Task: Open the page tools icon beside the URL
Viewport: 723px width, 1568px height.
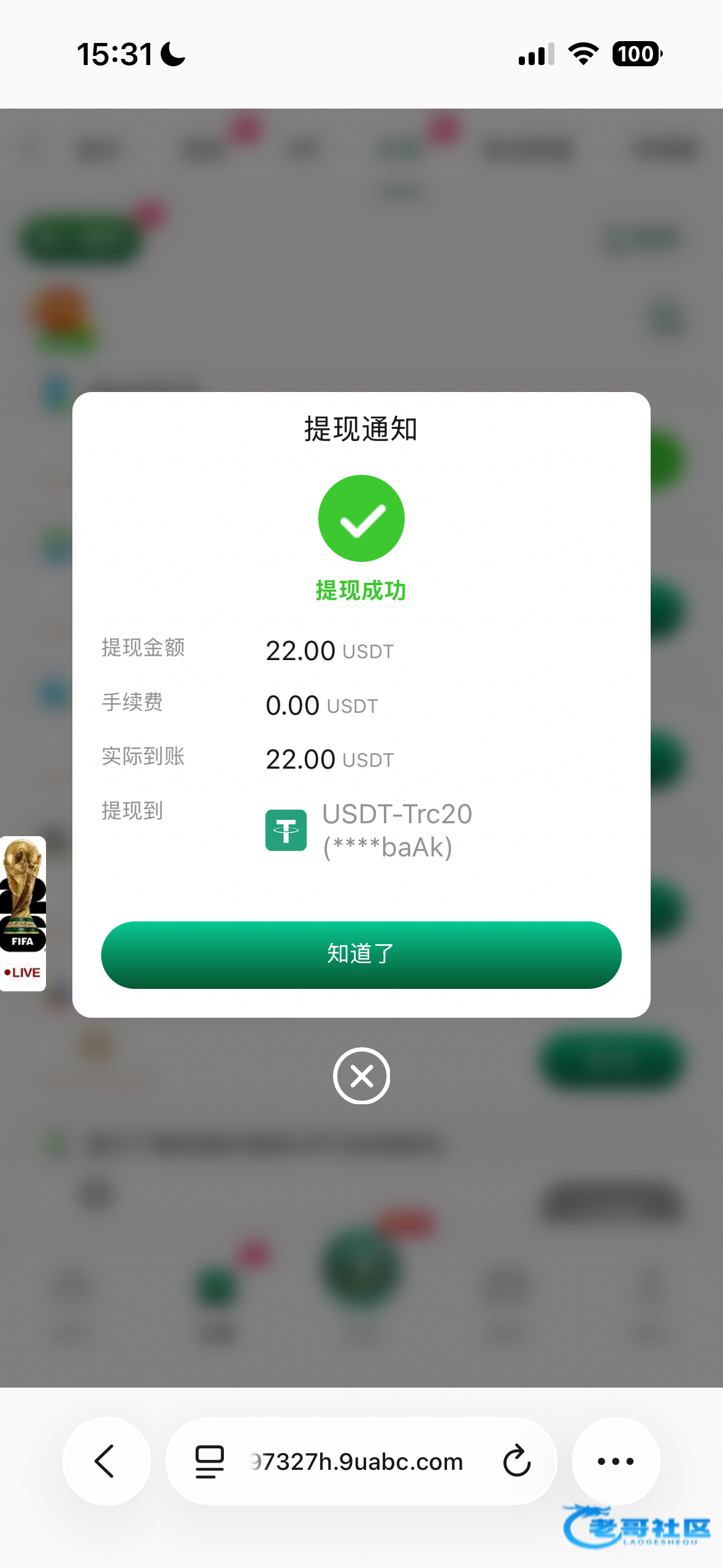Action: (x=209, y=1461)
